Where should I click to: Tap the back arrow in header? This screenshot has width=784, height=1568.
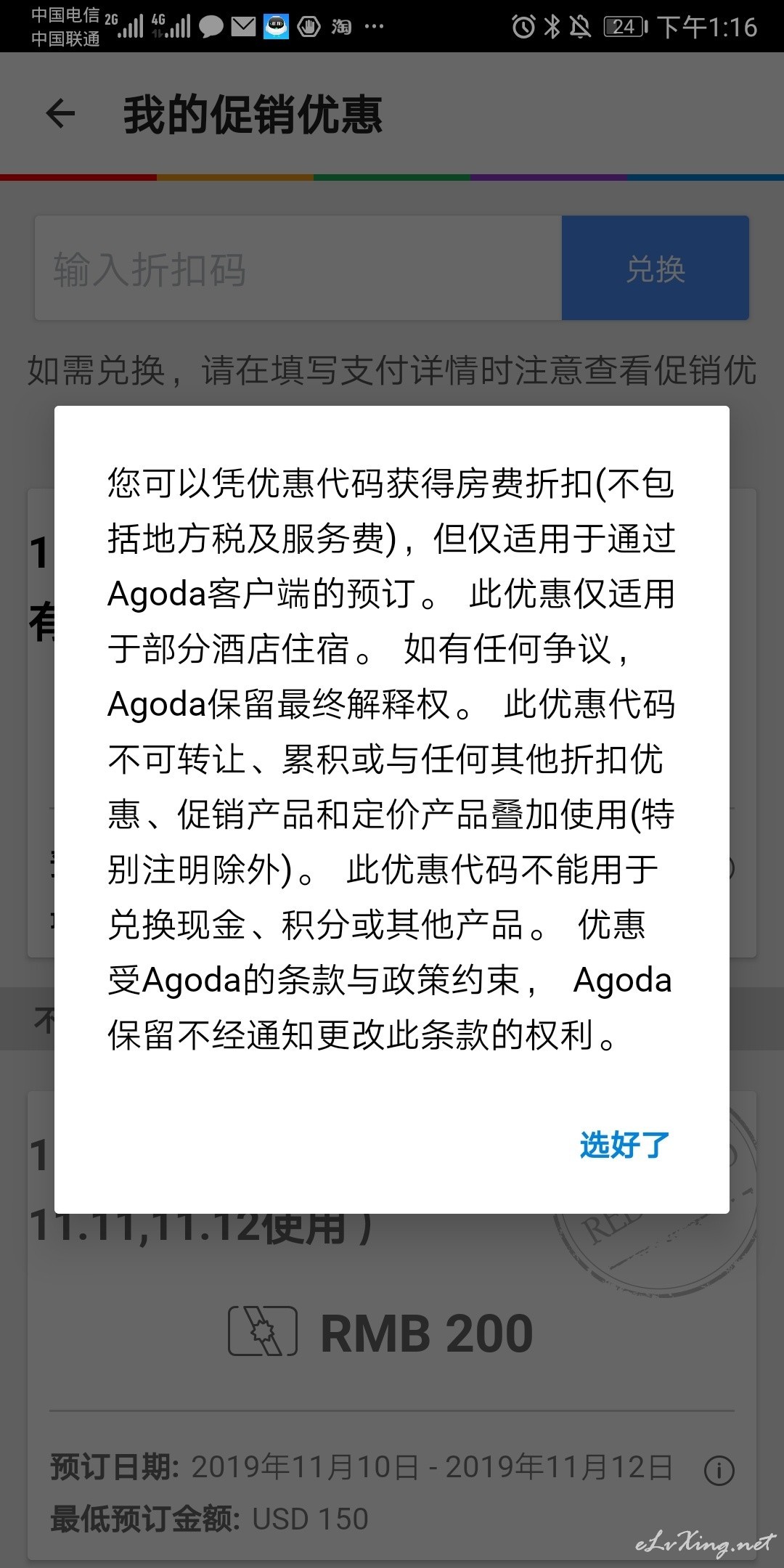tap(61, 114)
